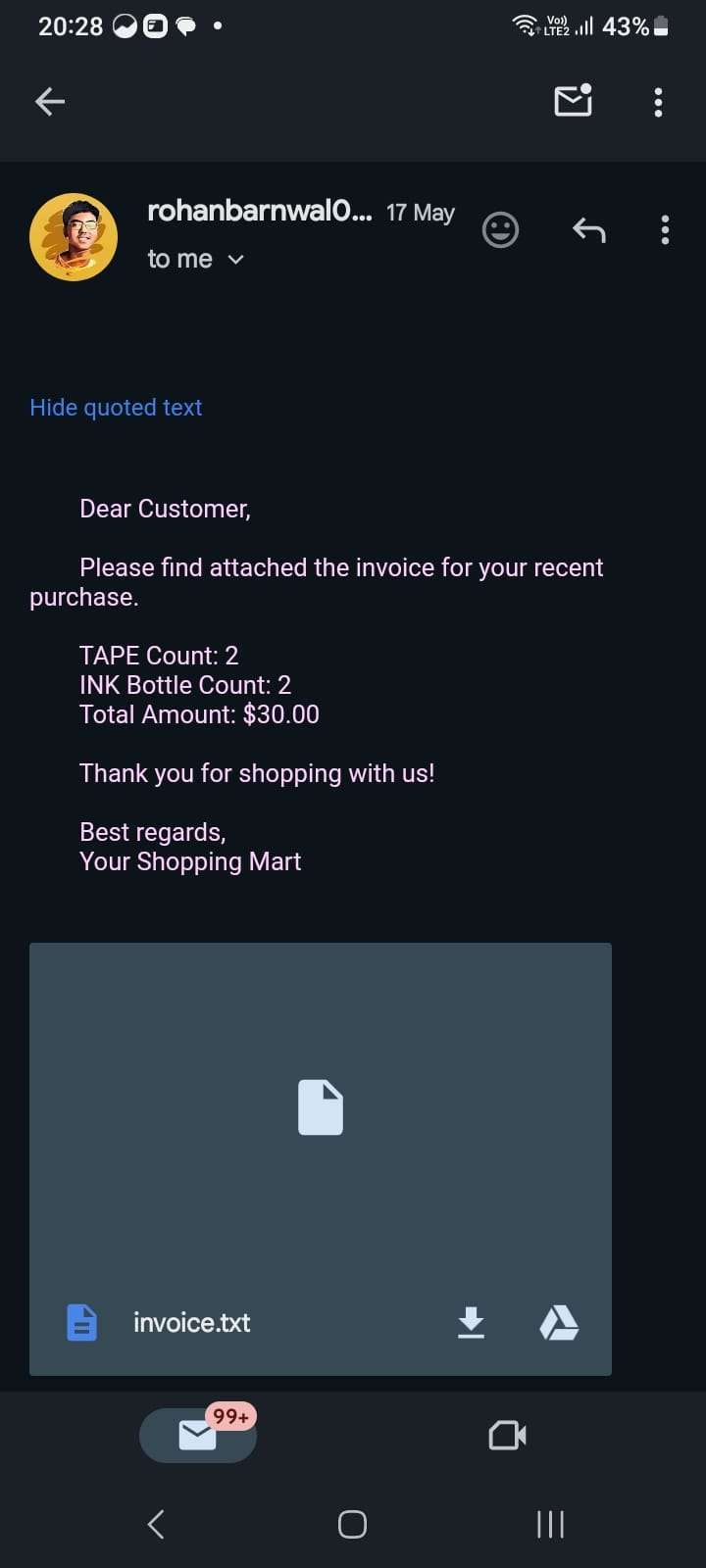Tap the system back button

[155, 1524]
